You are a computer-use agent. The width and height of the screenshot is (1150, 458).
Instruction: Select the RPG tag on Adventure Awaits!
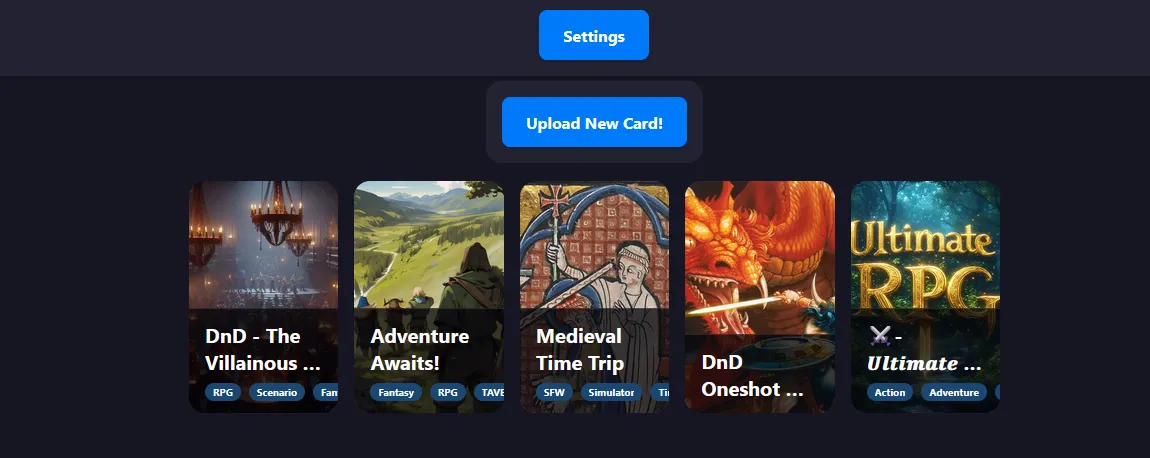(x=448, y=393)
